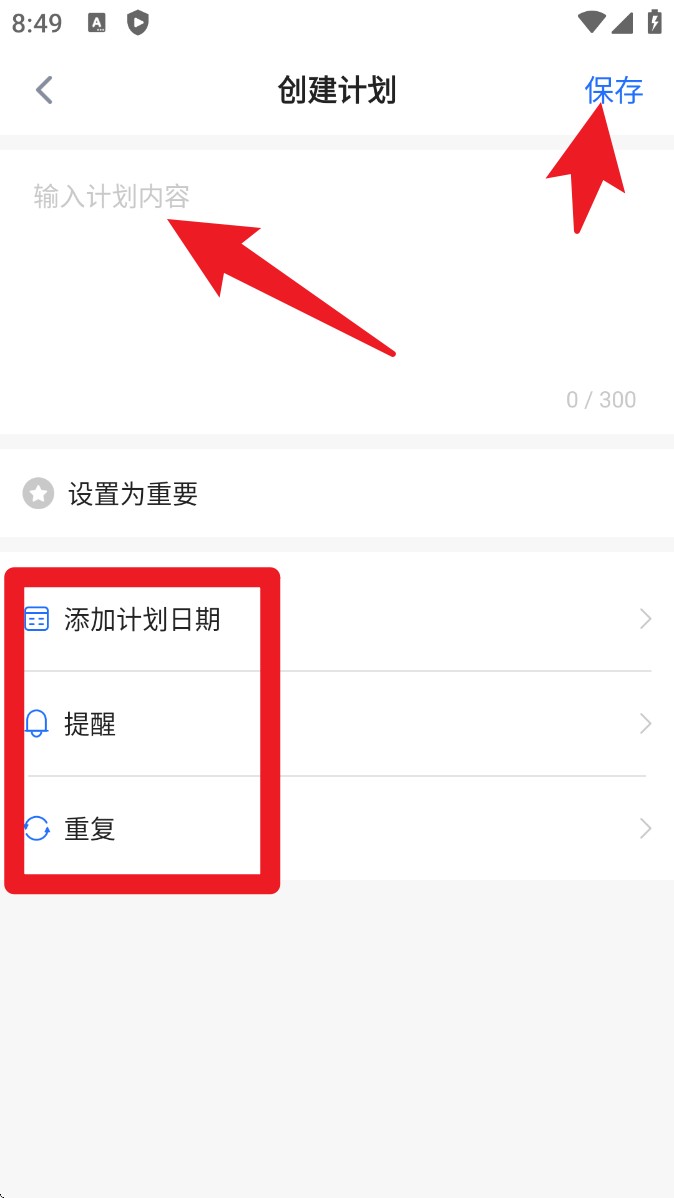674x1198 pixels.
Task: Open the 重复 repeat options
Action: click(337, 828)
